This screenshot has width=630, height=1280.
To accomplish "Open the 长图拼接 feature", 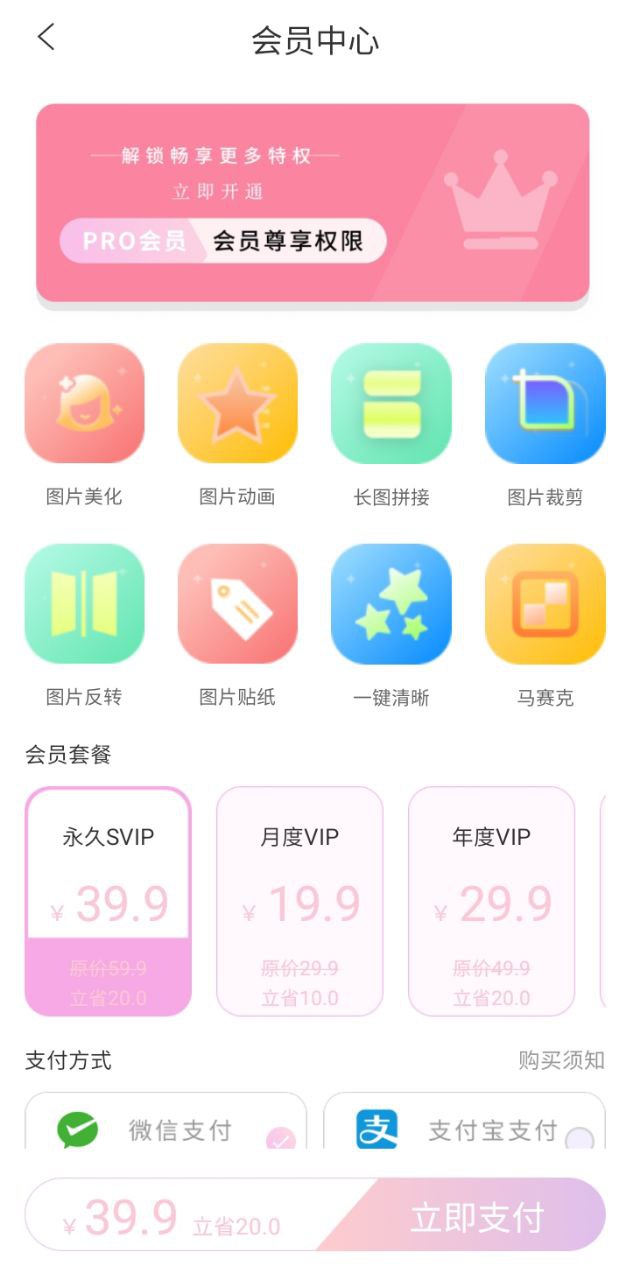I will coord(391,404).
